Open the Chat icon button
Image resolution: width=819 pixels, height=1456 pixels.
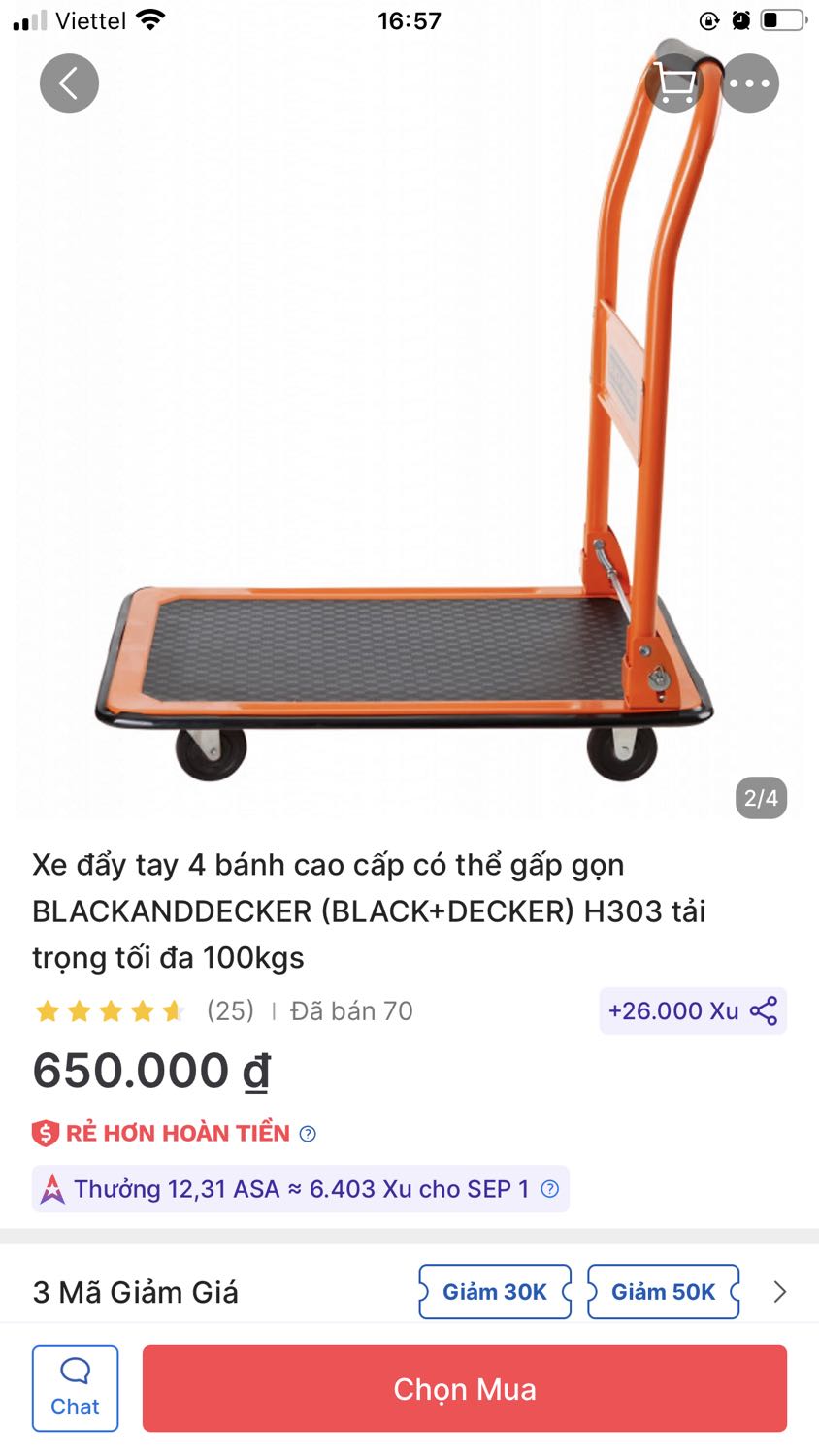(75, 1388)
